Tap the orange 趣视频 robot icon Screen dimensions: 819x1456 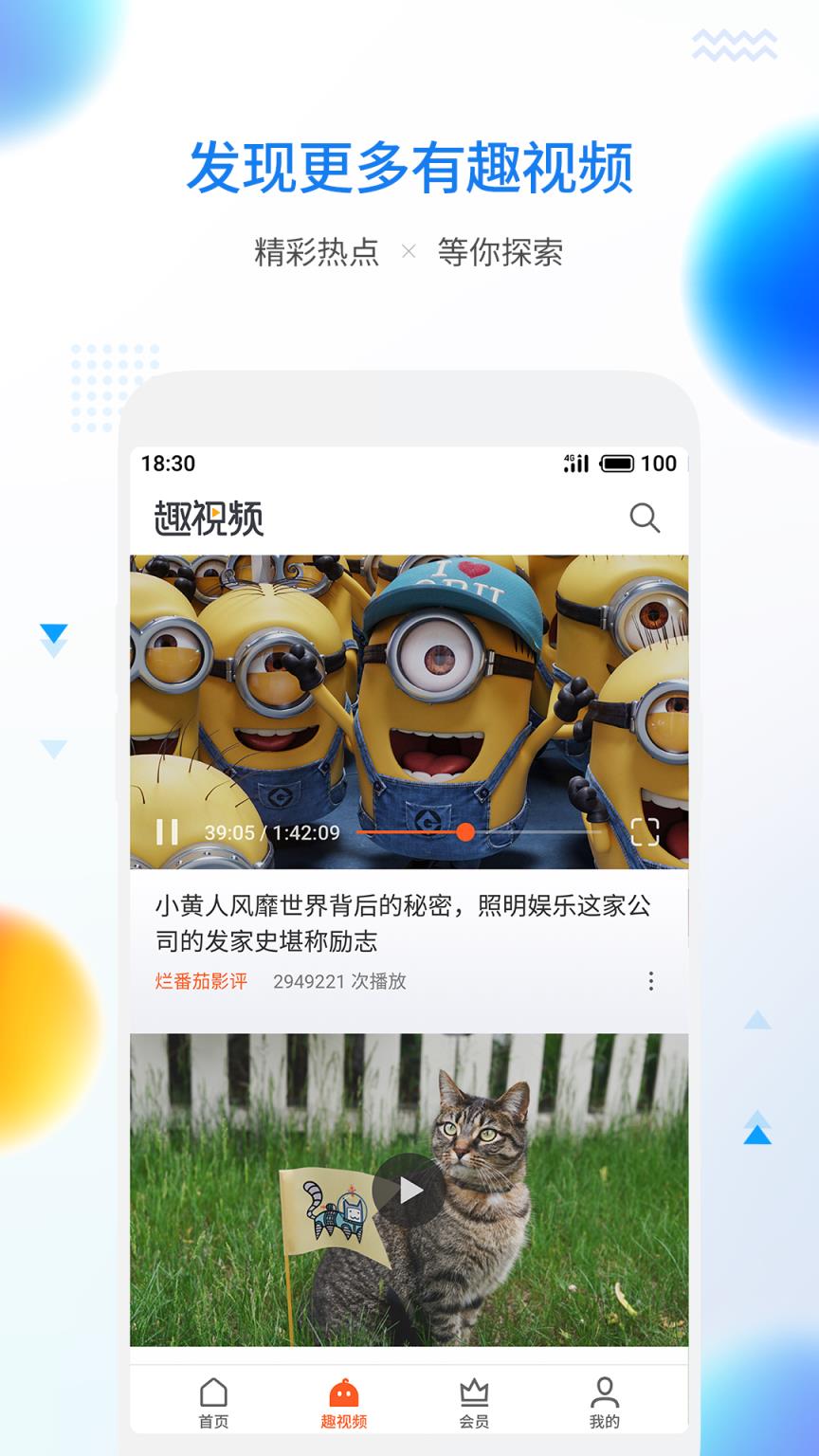[345, 1394]
